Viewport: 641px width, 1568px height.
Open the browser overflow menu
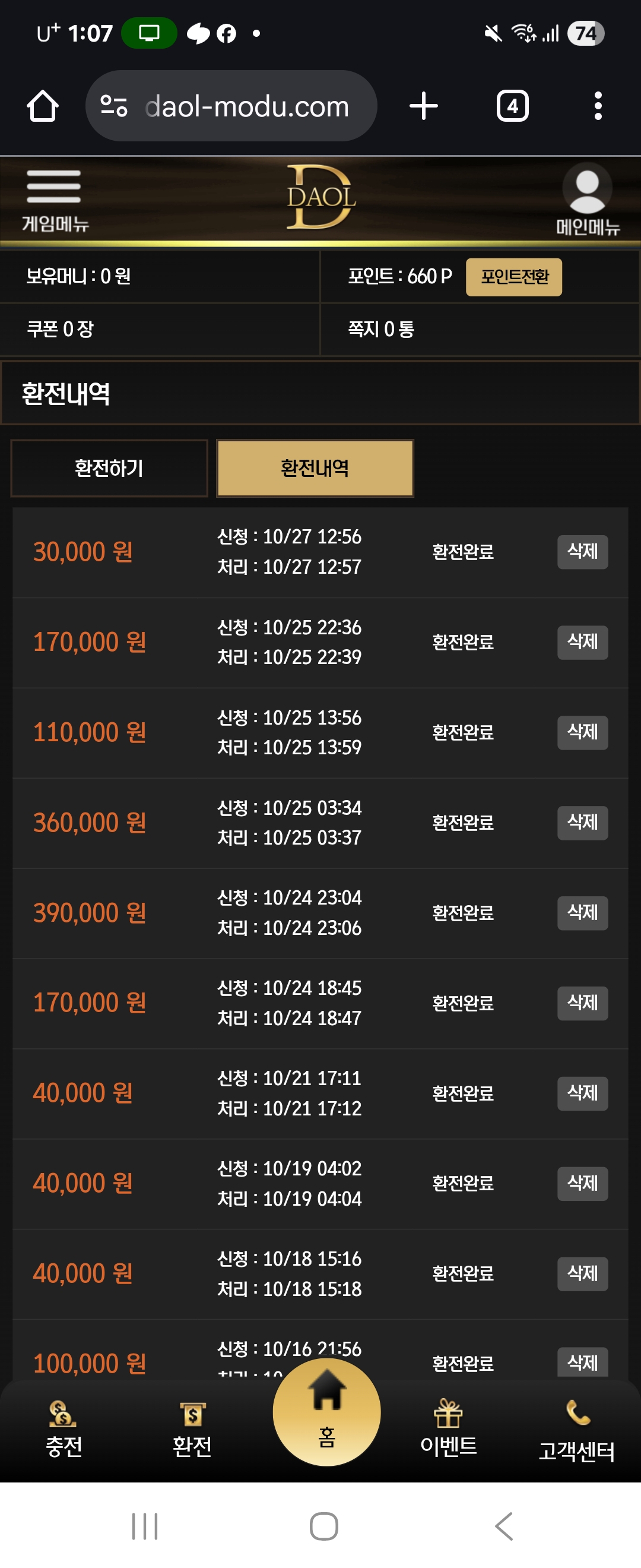[x=598, y=106]
